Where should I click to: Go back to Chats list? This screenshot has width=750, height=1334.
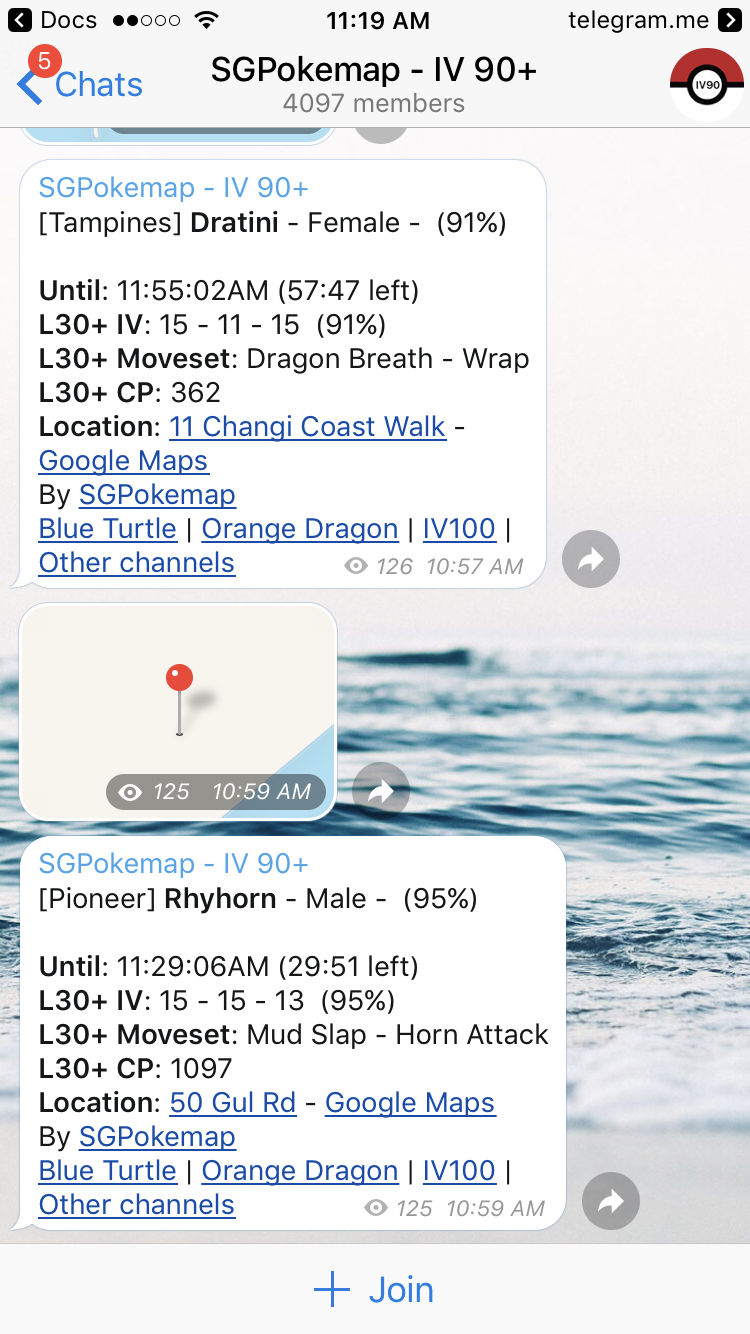click(x=80, y=85)
